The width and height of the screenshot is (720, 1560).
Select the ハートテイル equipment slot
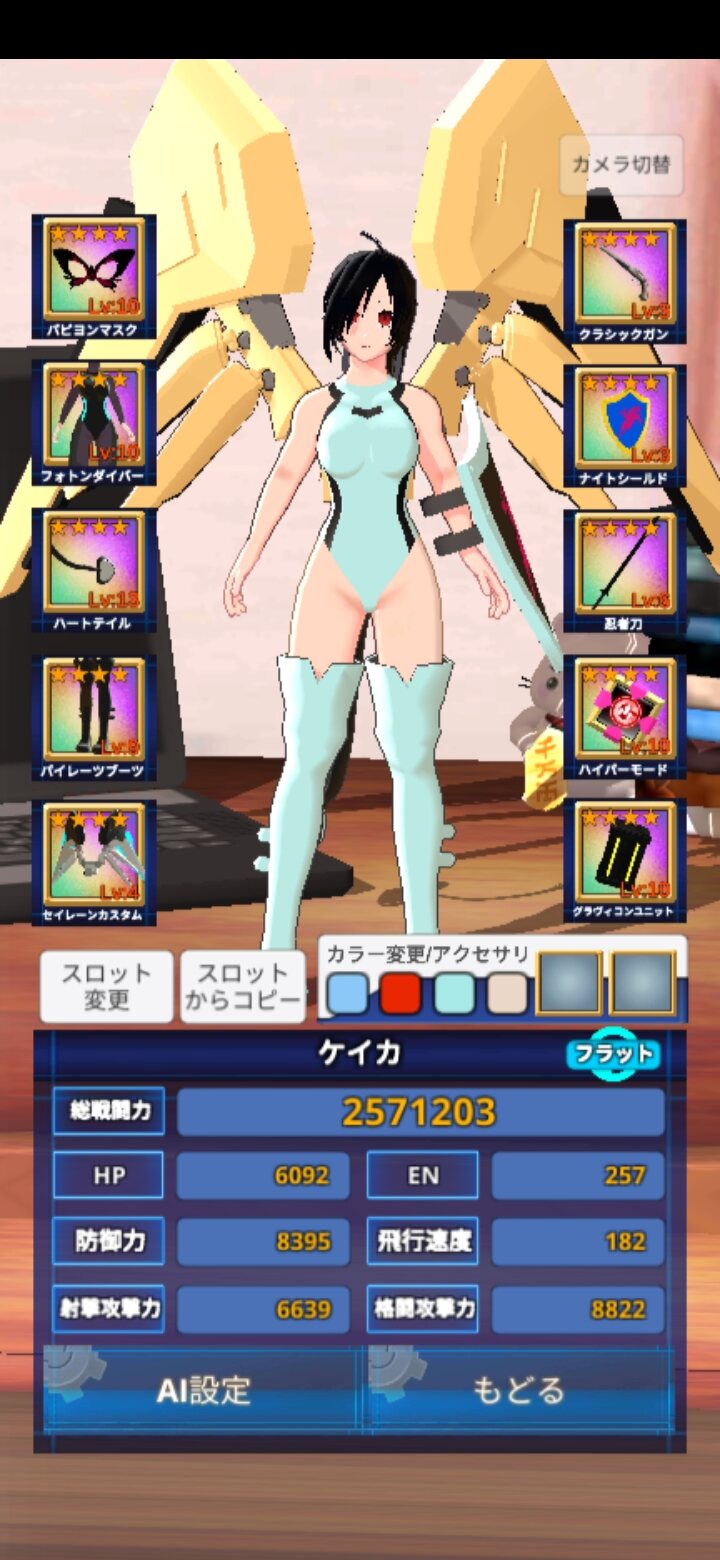coord(94,571)
